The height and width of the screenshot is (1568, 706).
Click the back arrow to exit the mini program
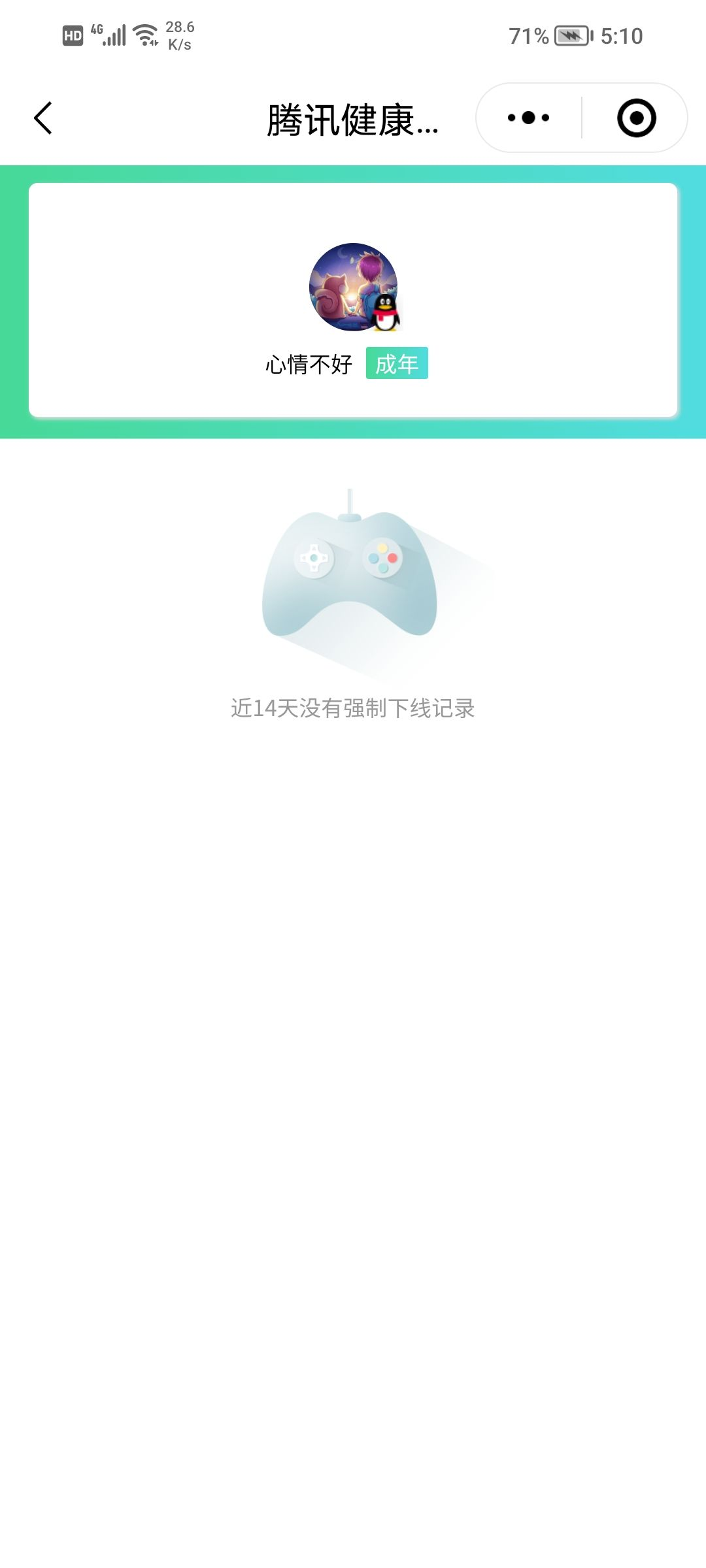click(43, 118)
